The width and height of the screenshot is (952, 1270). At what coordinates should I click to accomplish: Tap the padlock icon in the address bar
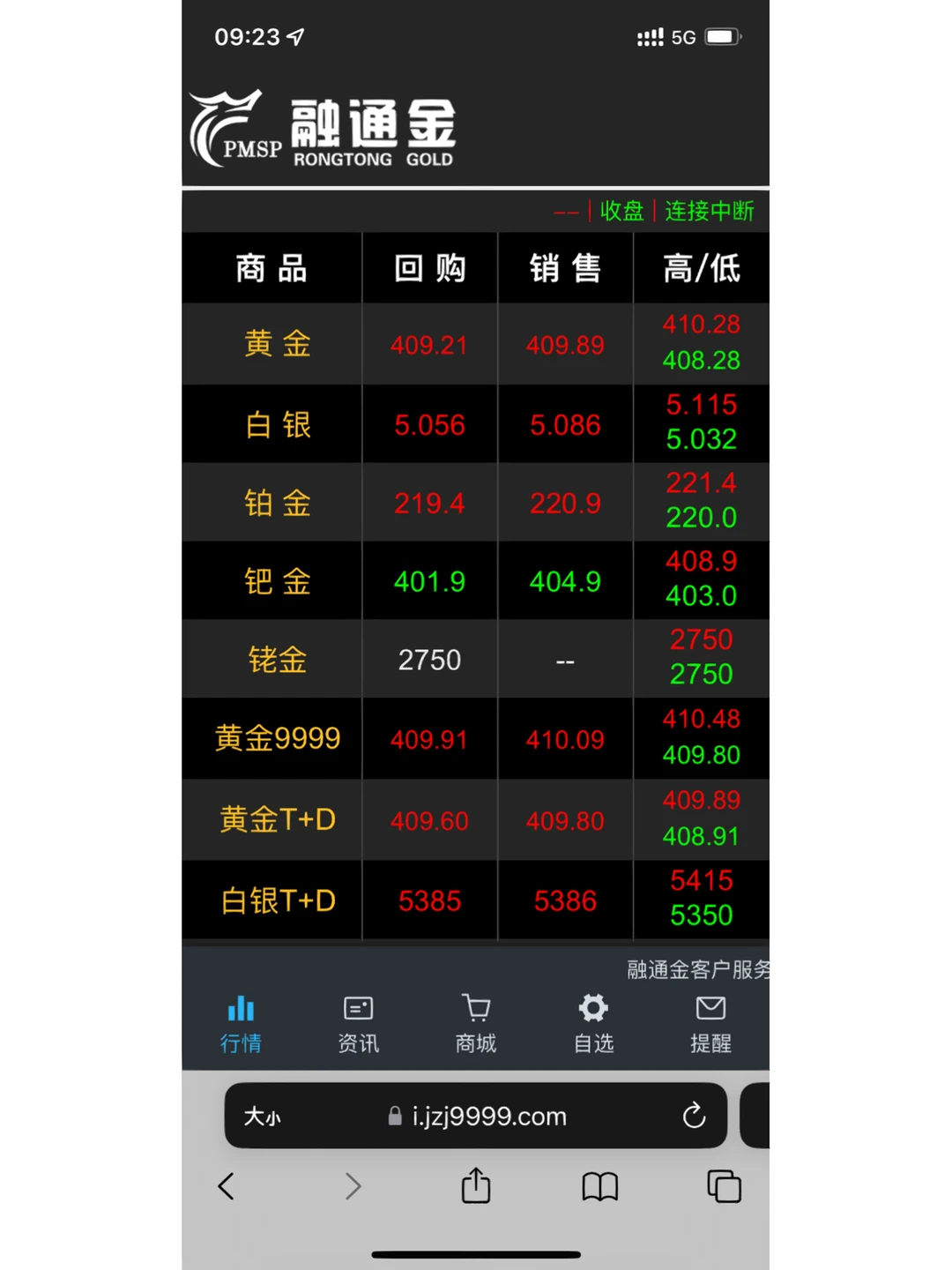(395, 1116)
